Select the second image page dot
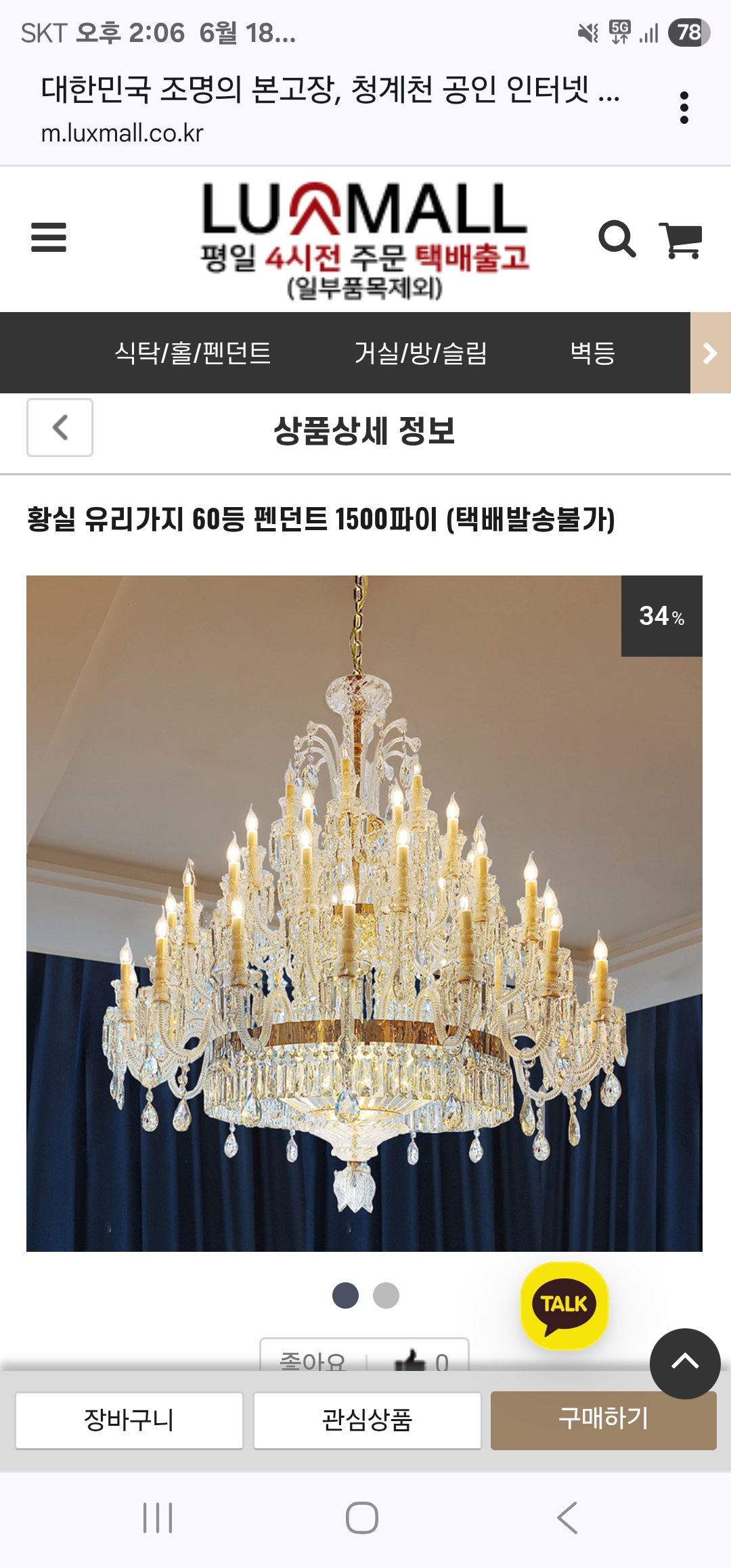The height and width of the screenshot is (1568, 731). 386,1296
